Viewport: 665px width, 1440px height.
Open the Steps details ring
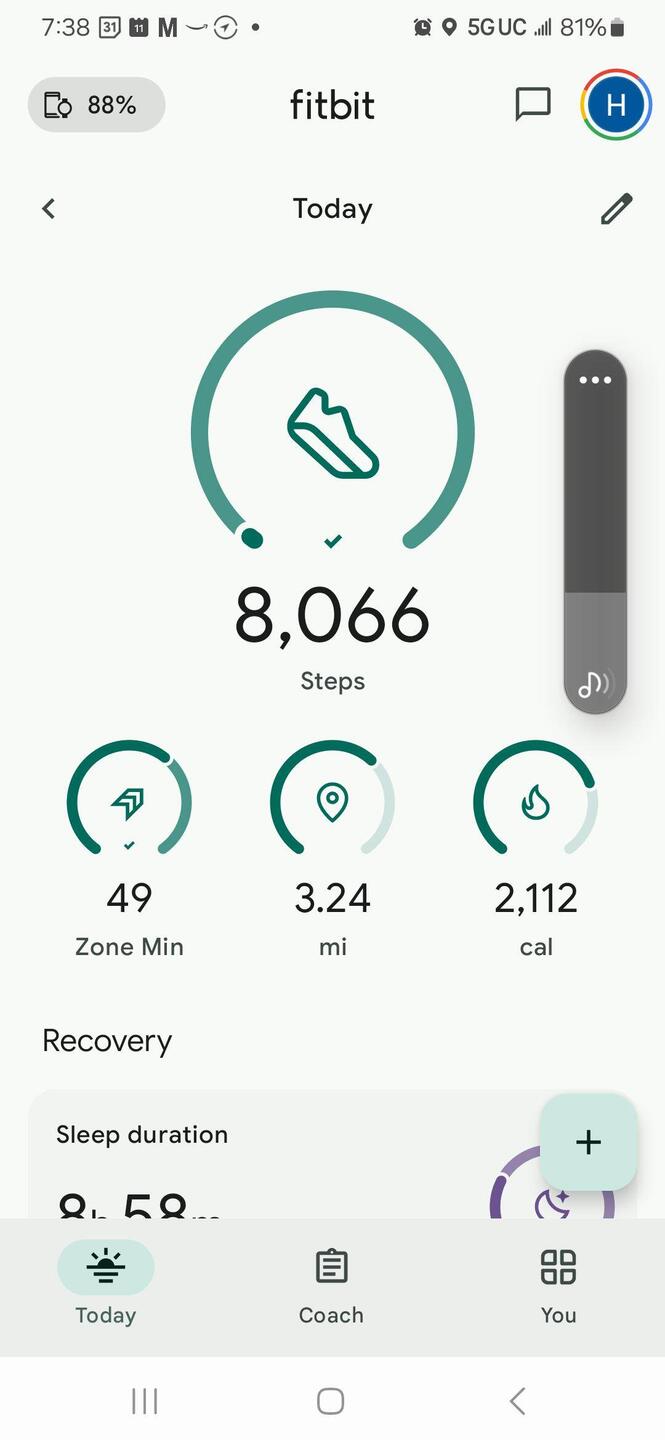[x=332, y=432]
